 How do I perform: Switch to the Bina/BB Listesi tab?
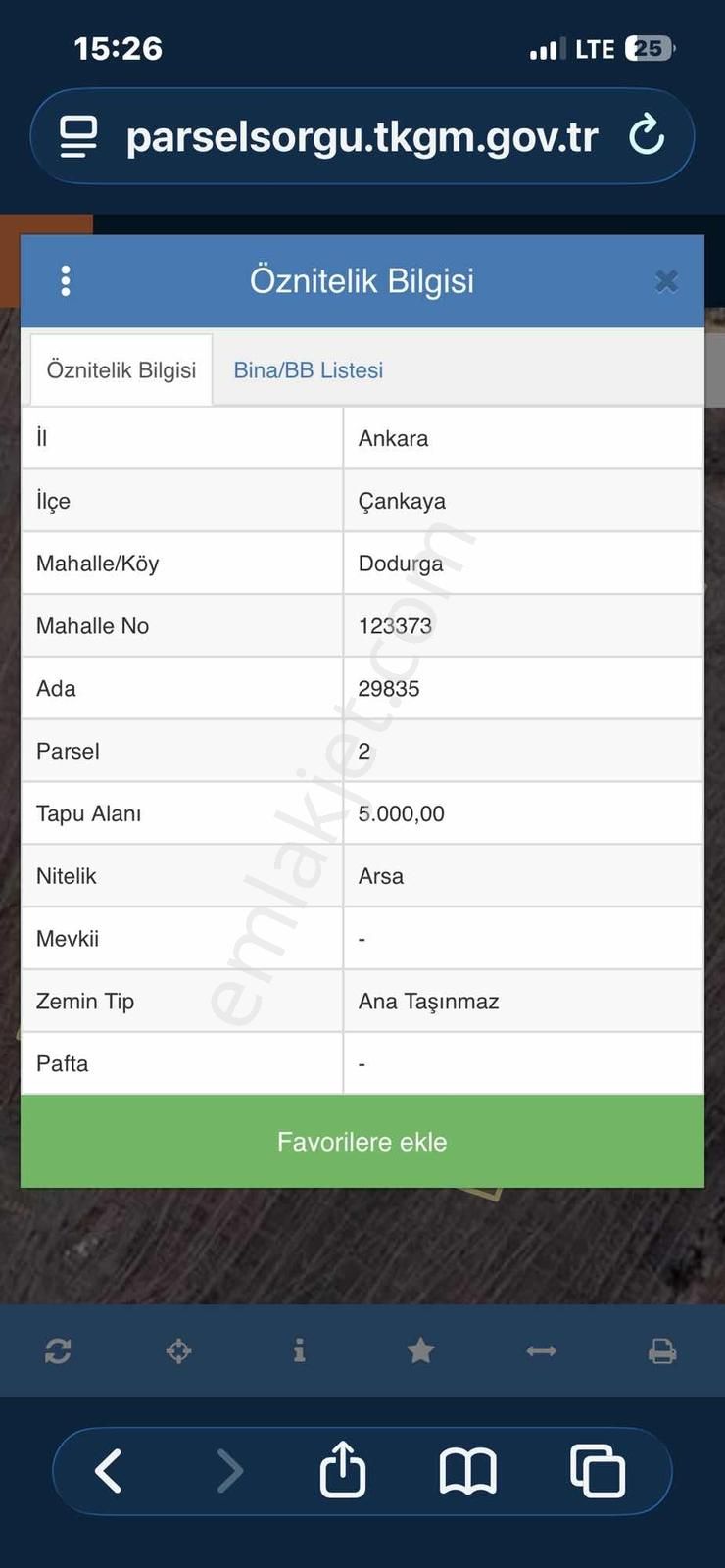tap(308, 370)
